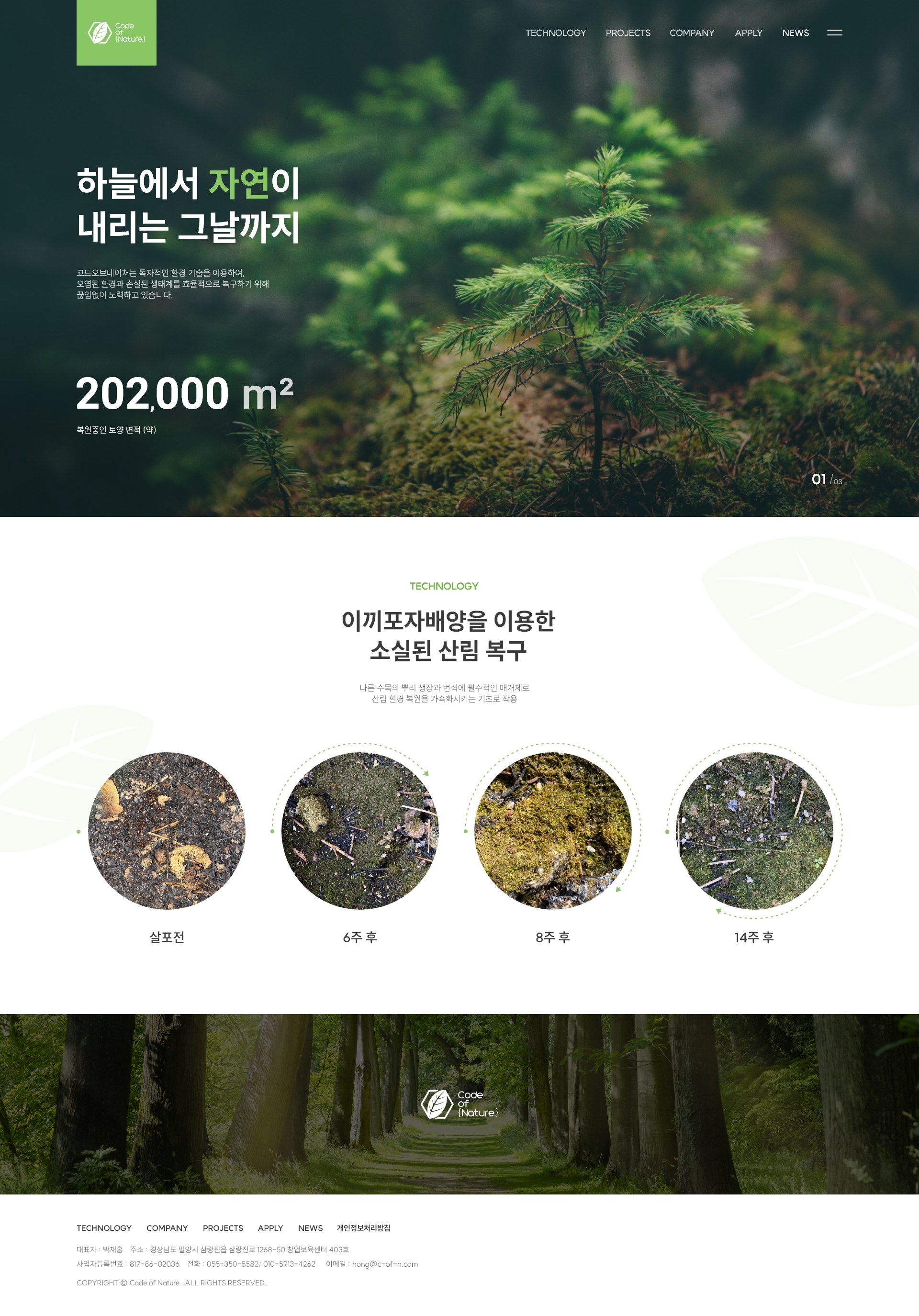Viewport: 919px width, 1316px height.
Task: Open the hamburger menu icon in the header
Action: pyautogui.click(x=834, y=33)
